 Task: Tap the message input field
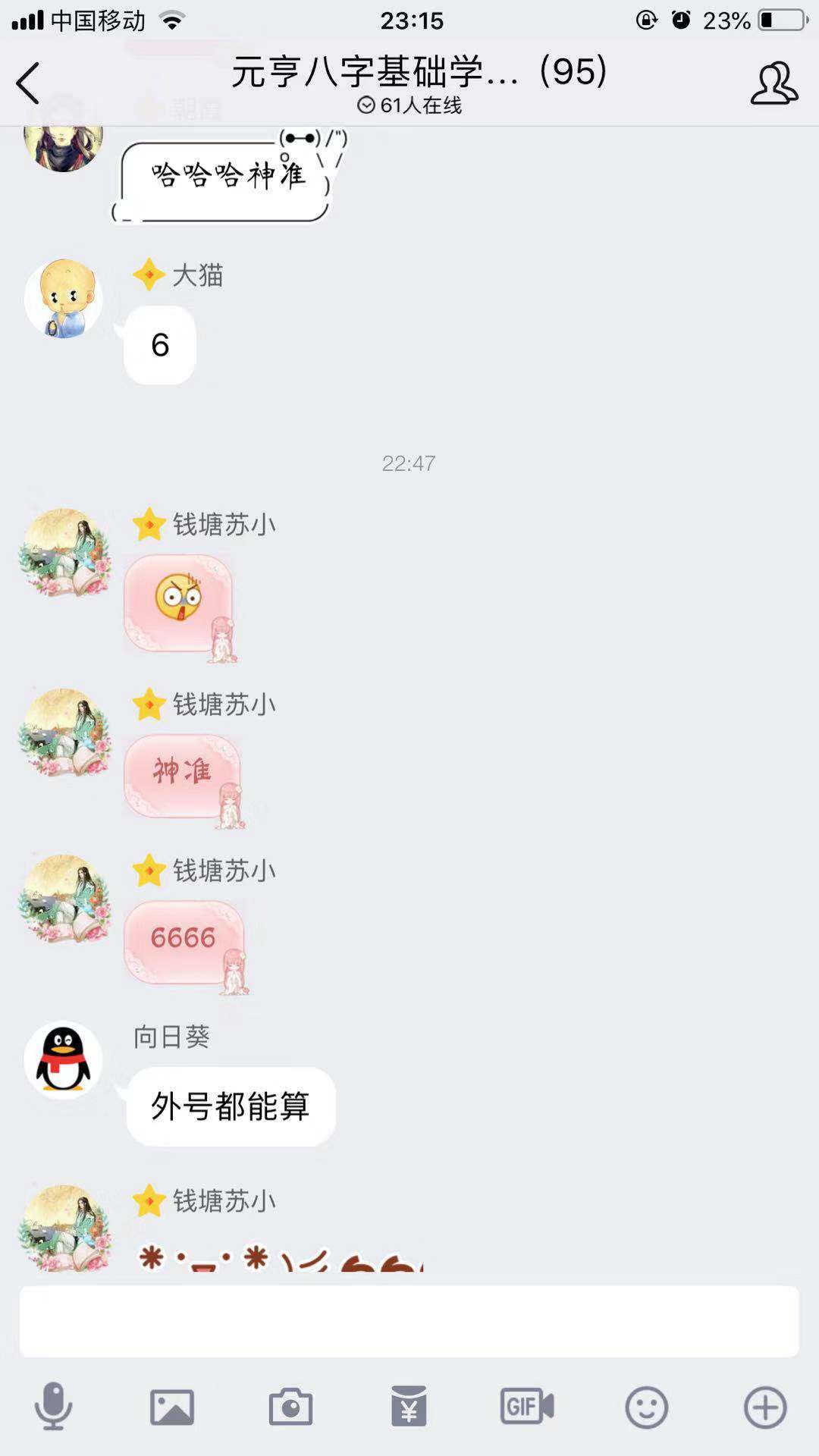click(409, 1321)
